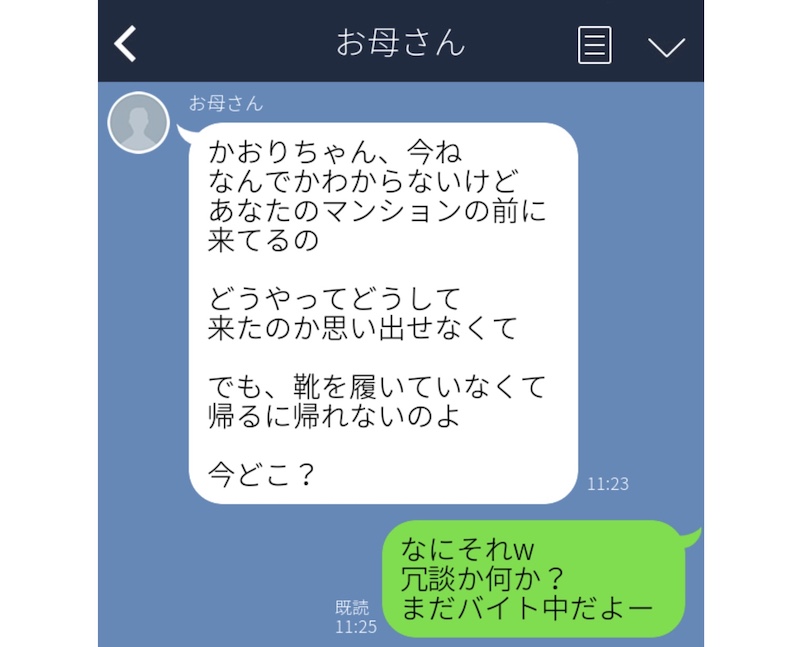Image resolution: width=800 pixels, height=647 pixels.
Task: Open the notes icon in the header
Action: click(x=595, y=45)
